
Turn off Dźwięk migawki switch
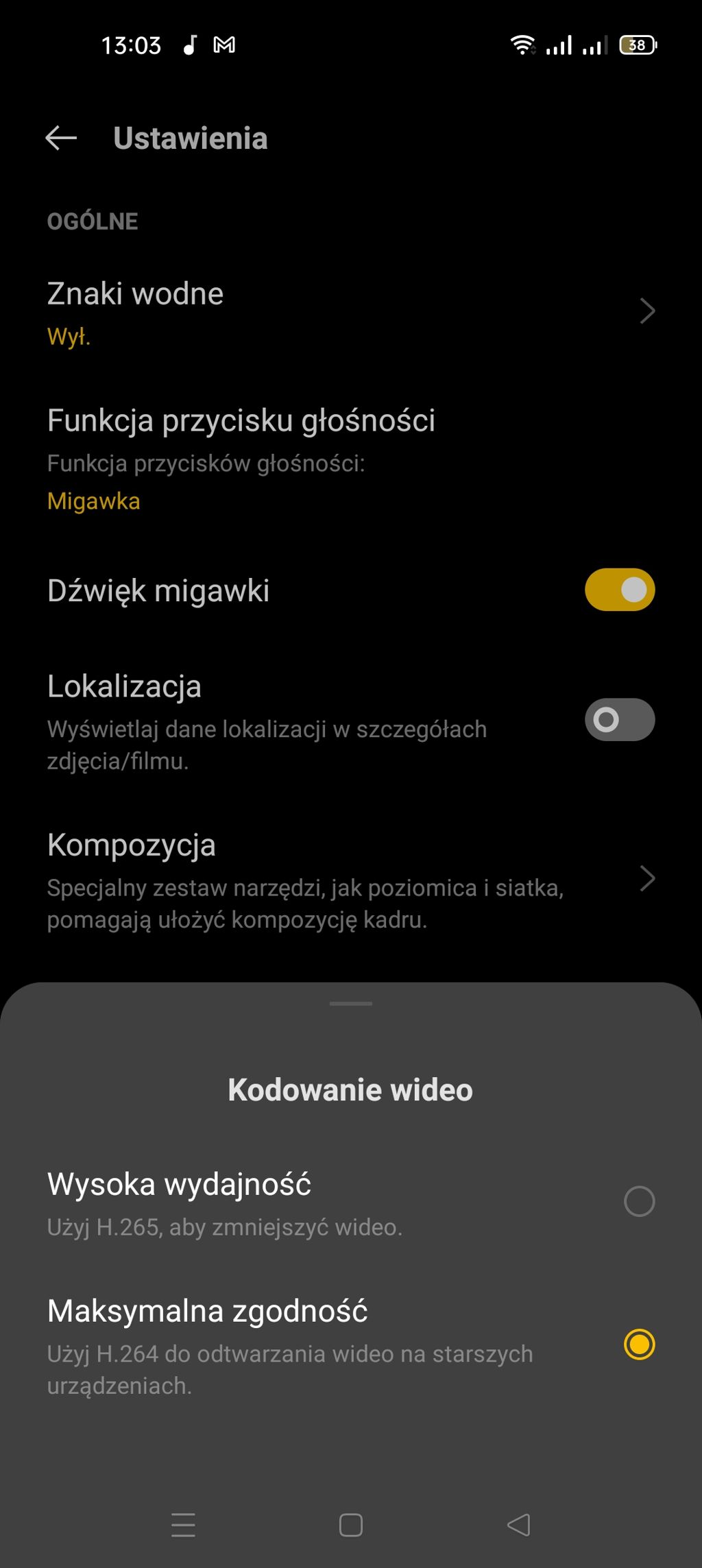coord(619,590)
